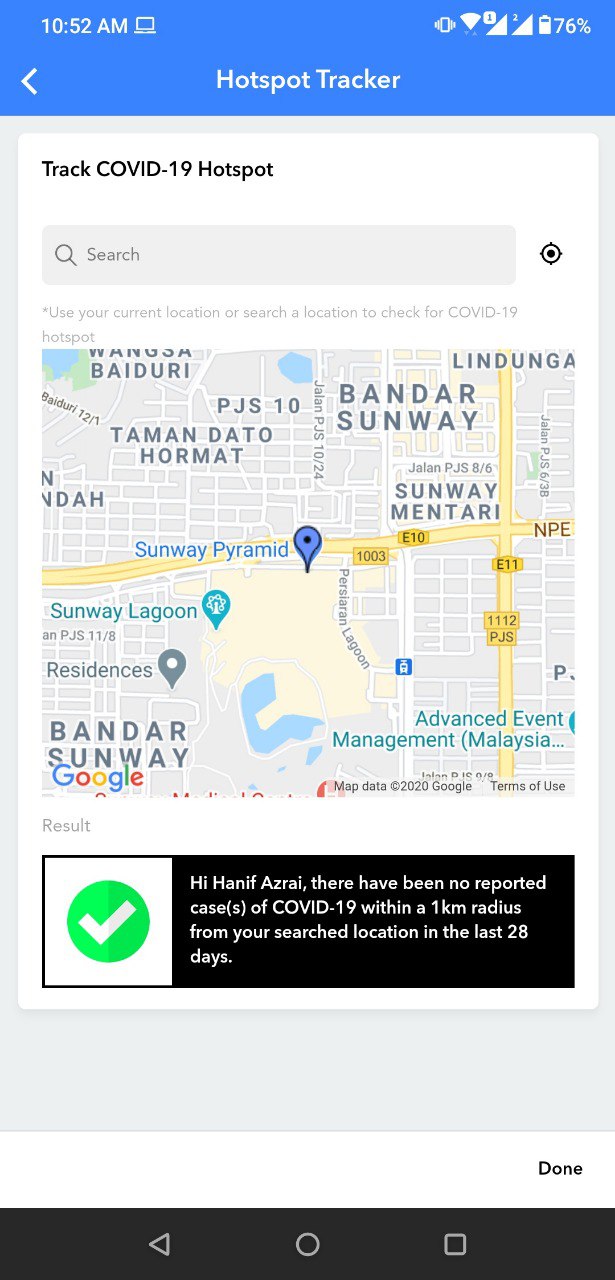Tap the Search location field

(x=279, y=255)
